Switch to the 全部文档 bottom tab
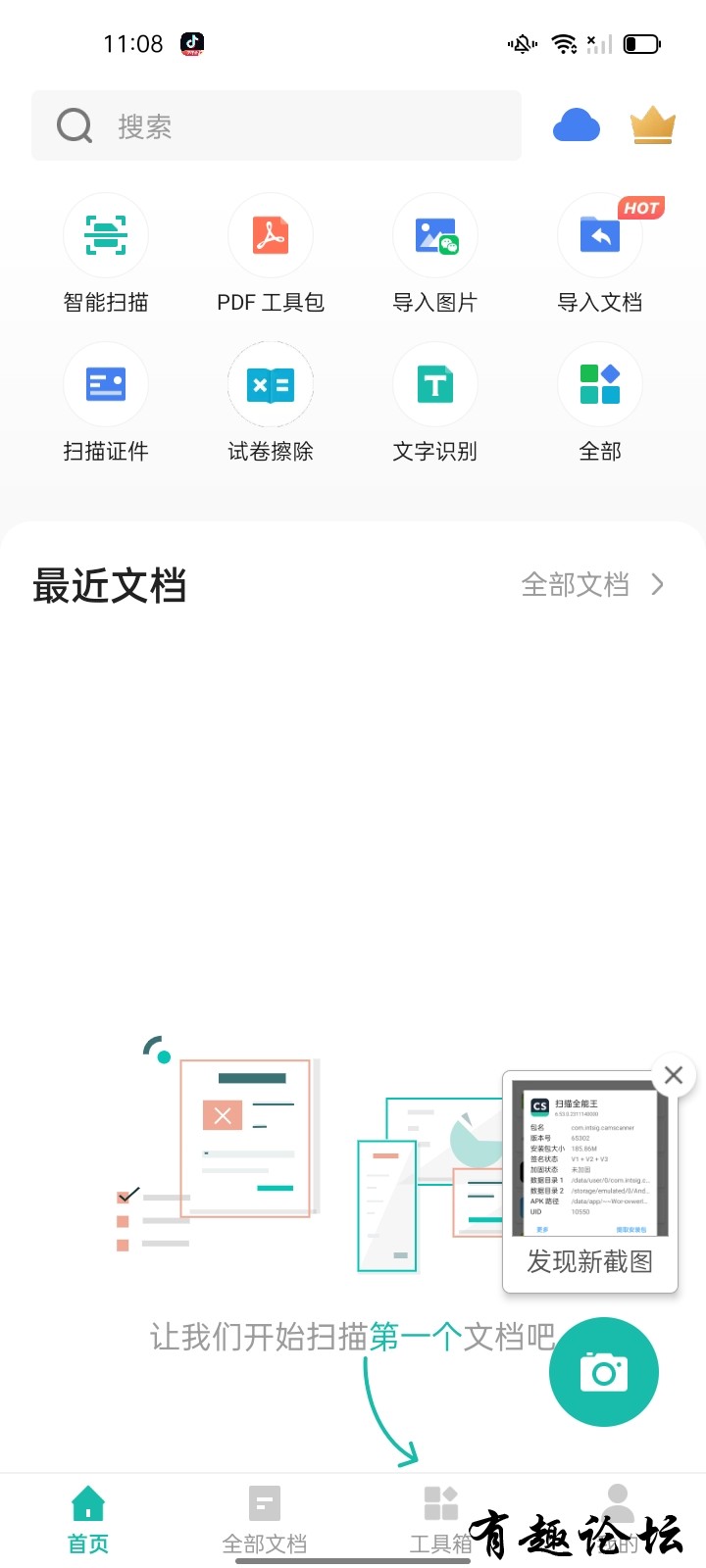706x1568 pixels. [x=265, y=1519]
